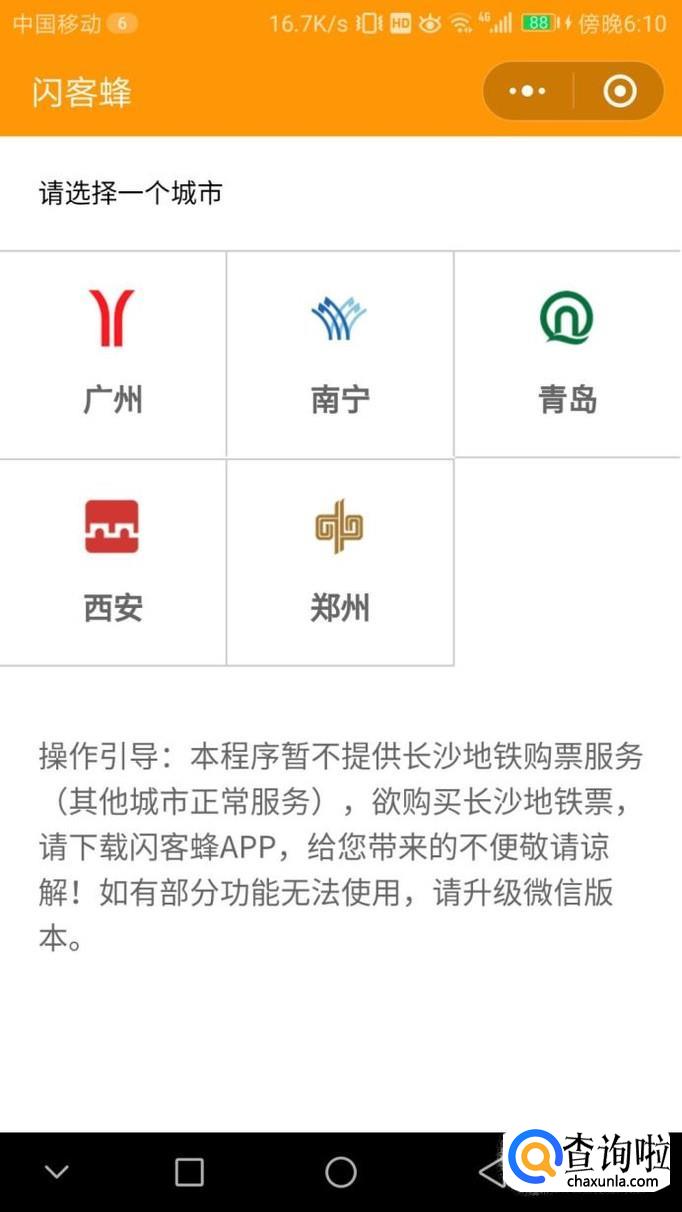Open 西安 metro option

point(113,562)
